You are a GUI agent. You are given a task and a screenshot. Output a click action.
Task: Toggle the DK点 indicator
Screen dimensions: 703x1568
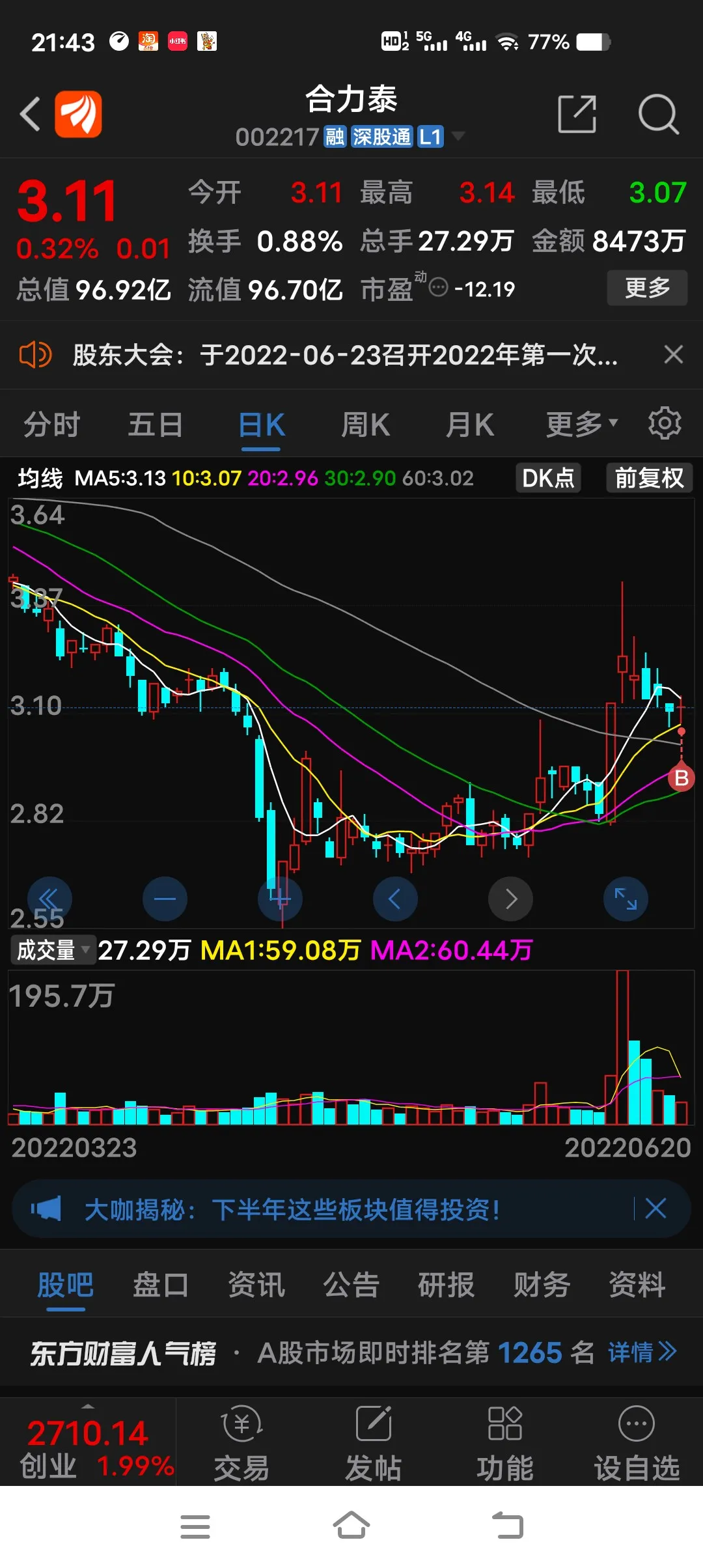click(547, 478)
